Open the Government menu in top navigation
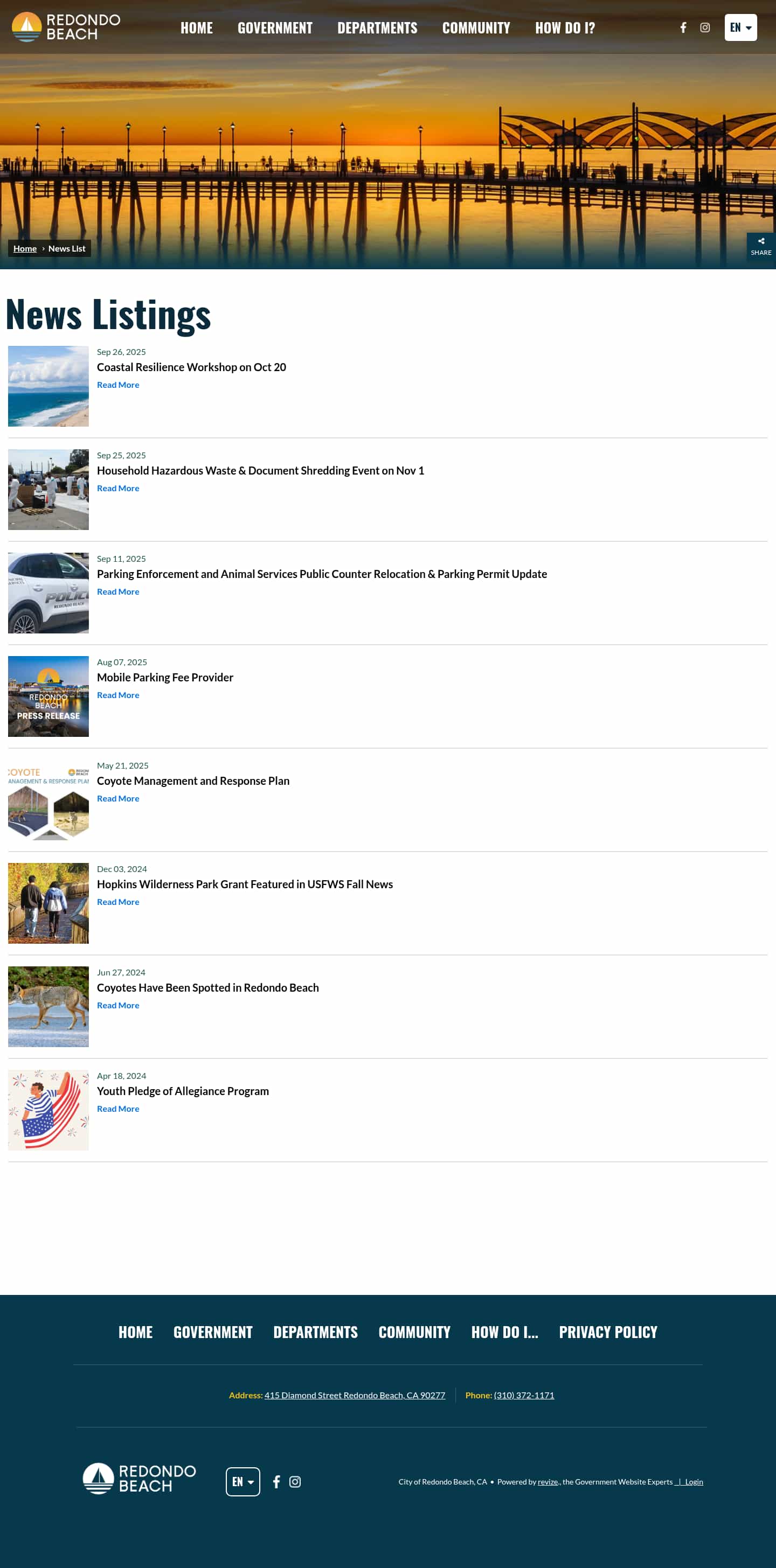 [x=275, y=28]
